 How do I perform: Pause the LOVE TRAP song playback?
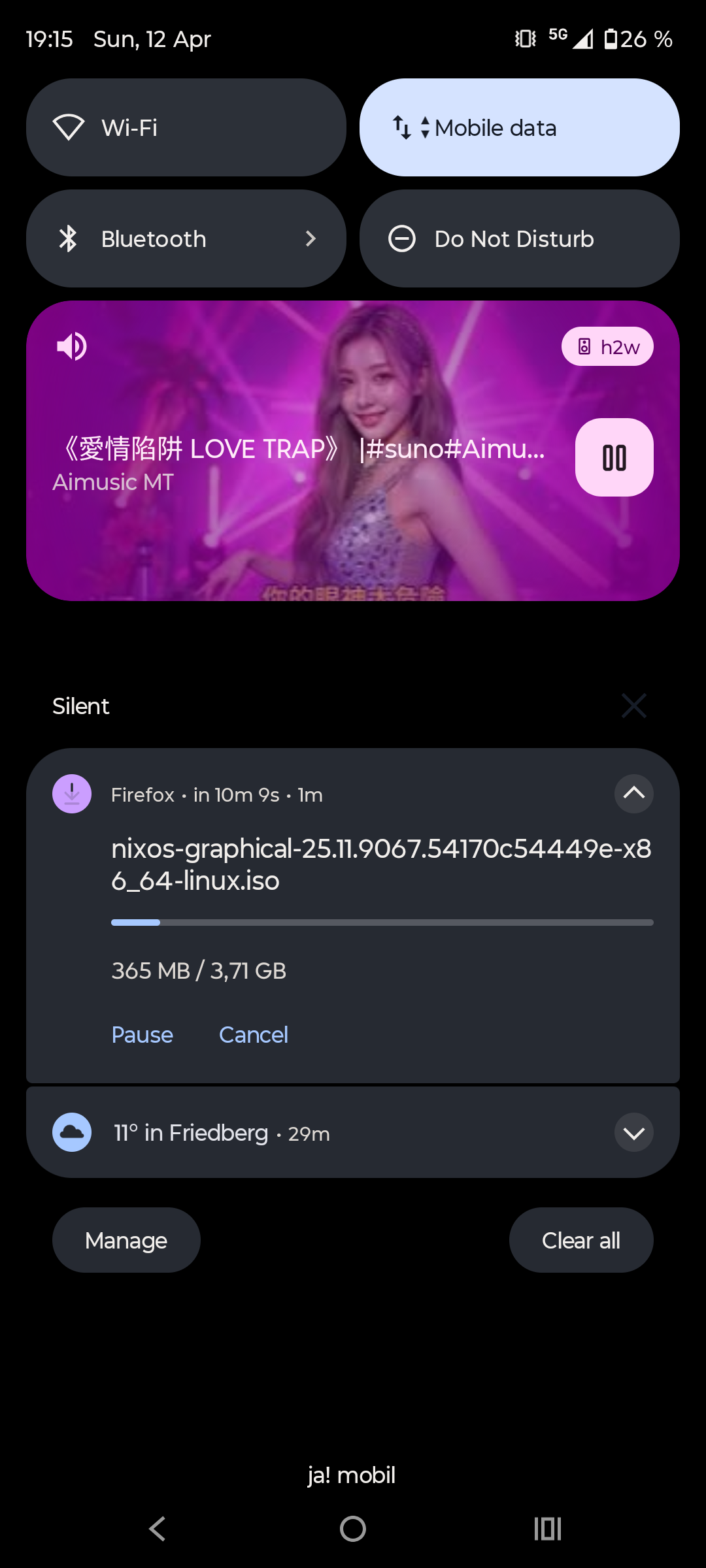tap(613, 457)
